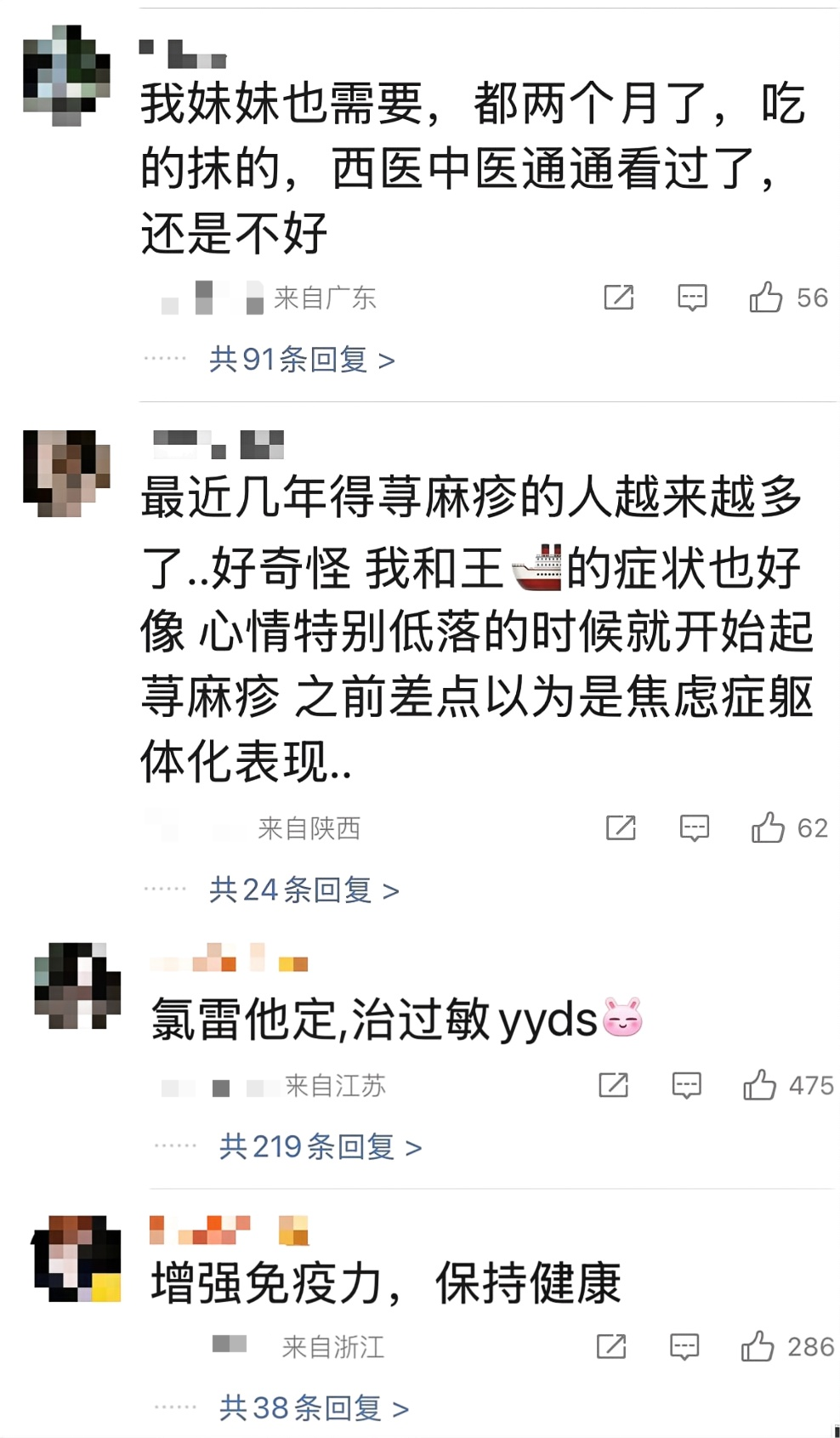
Task: Expand 共91条回复 replies
Action: (x=302, y=360)
